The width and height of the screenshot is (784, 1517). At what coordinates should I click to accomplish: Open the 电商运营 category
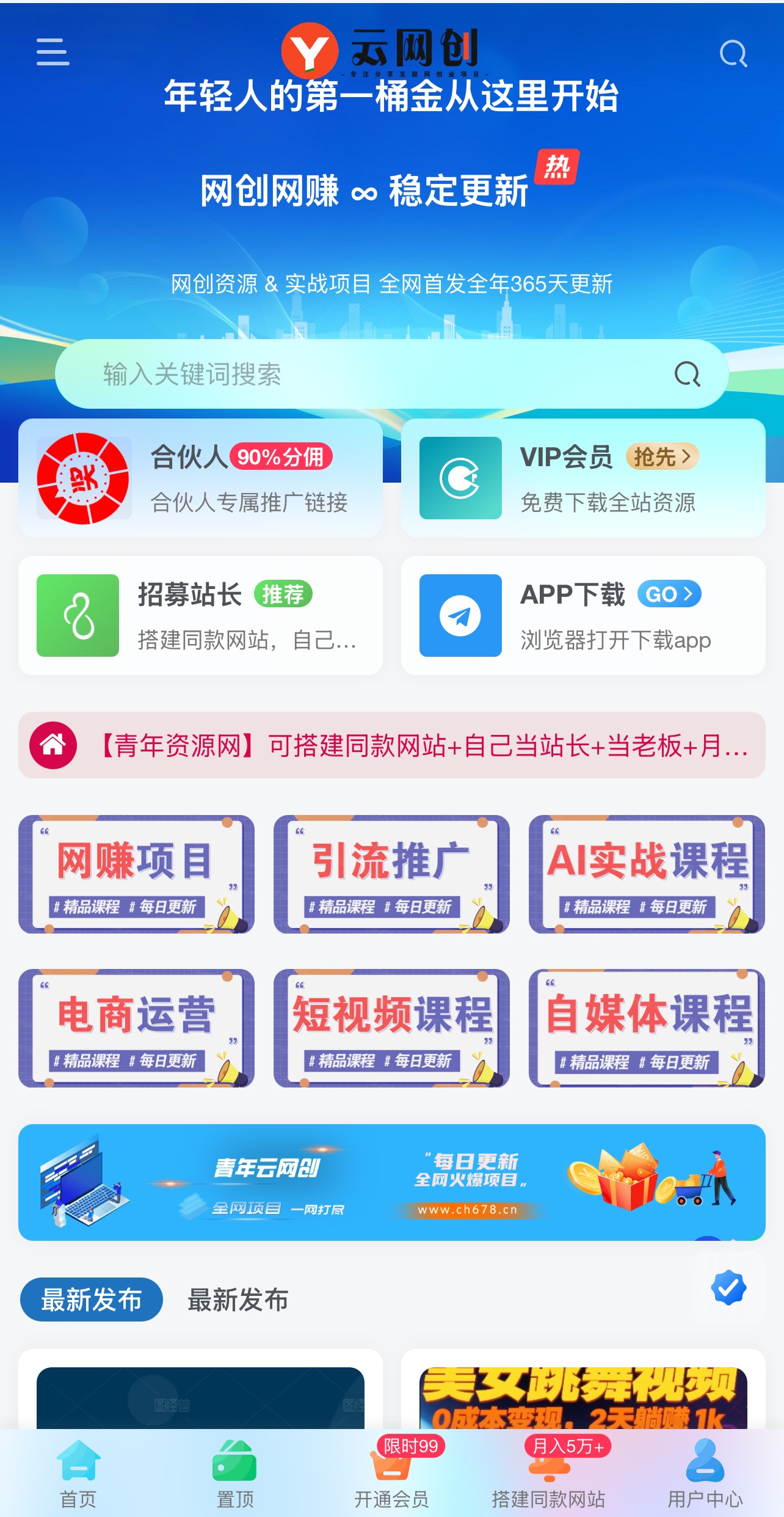136,1028
